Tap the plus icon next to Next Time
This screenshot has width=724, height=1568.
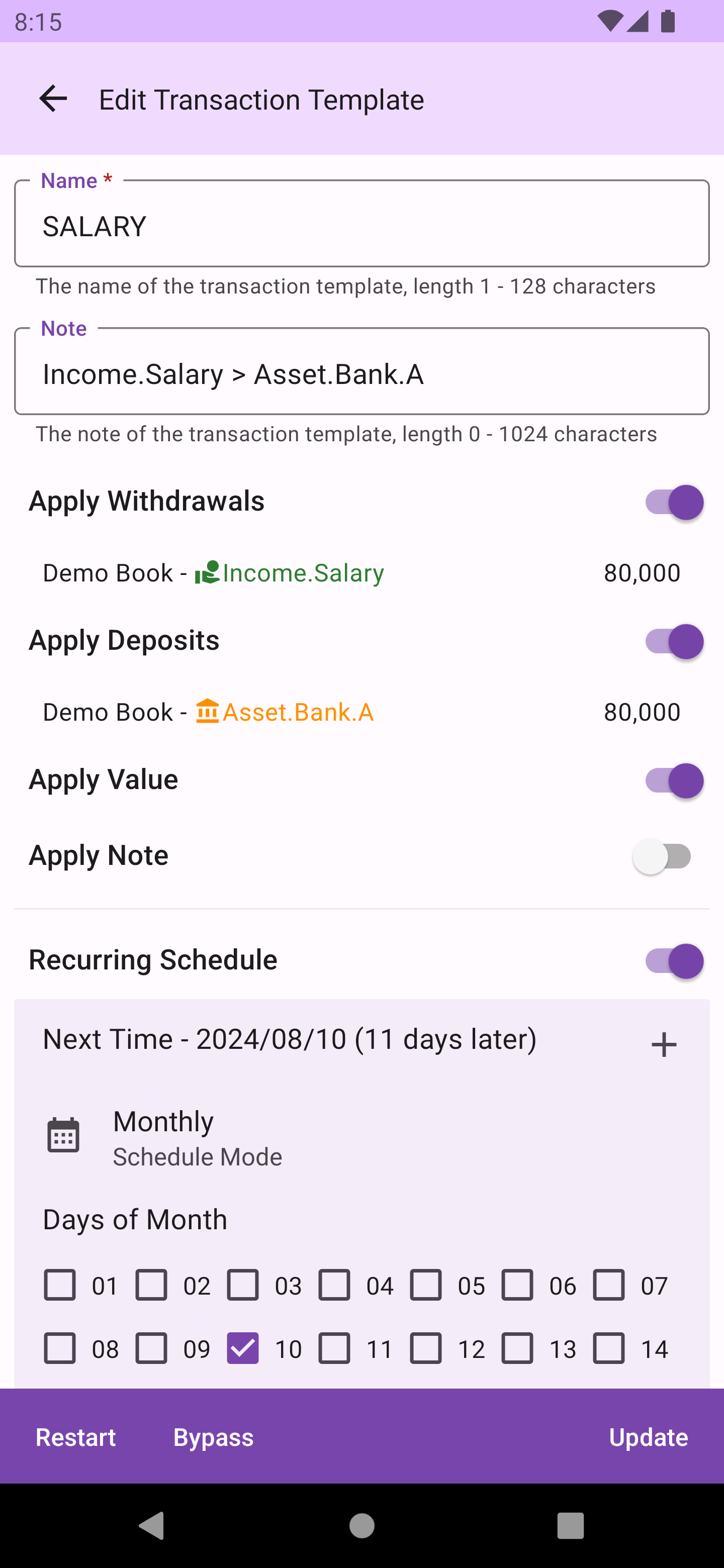(663, 1044)
